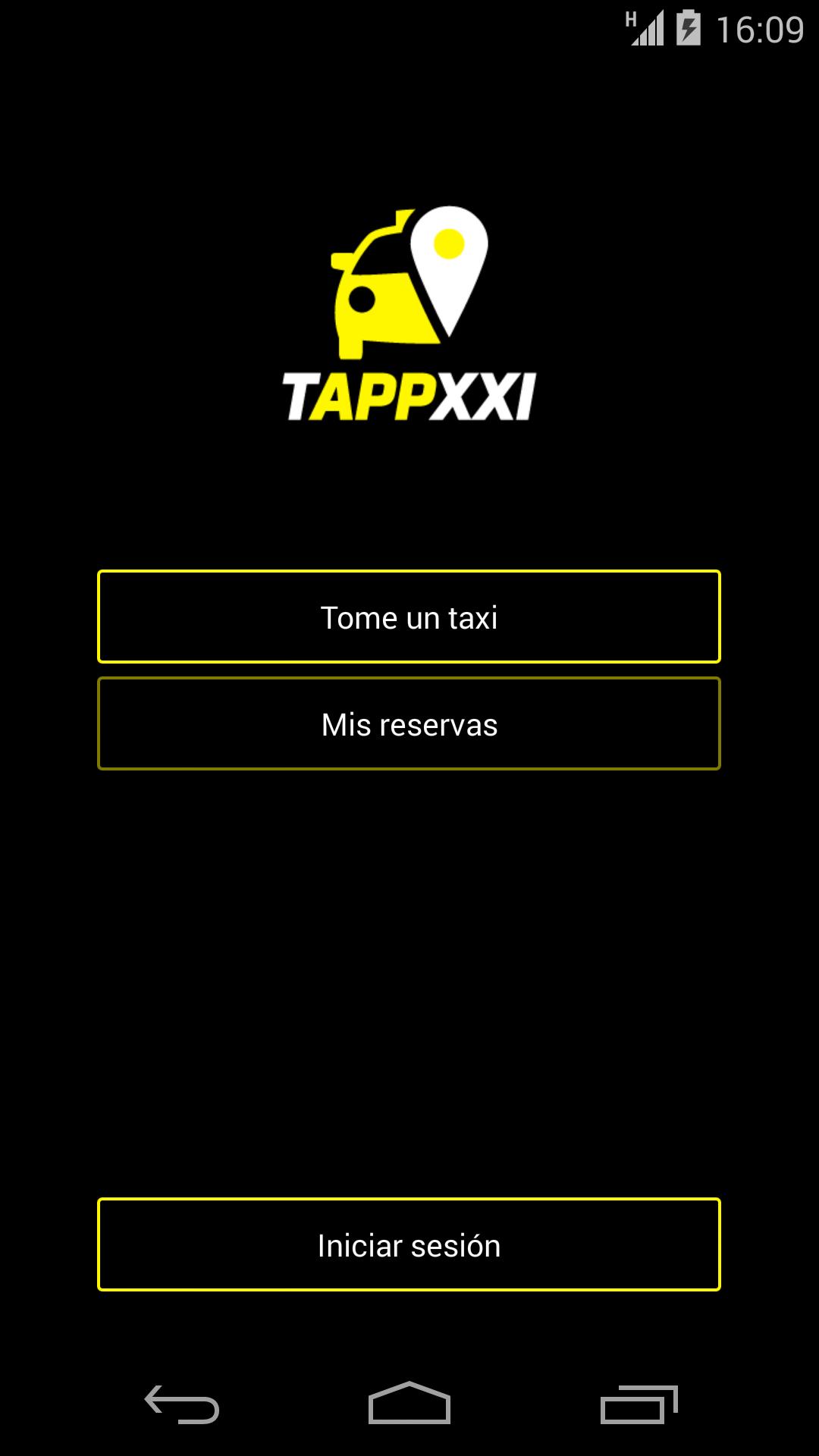
Task: Tap the Mis reservas button label
Action: 409,724
